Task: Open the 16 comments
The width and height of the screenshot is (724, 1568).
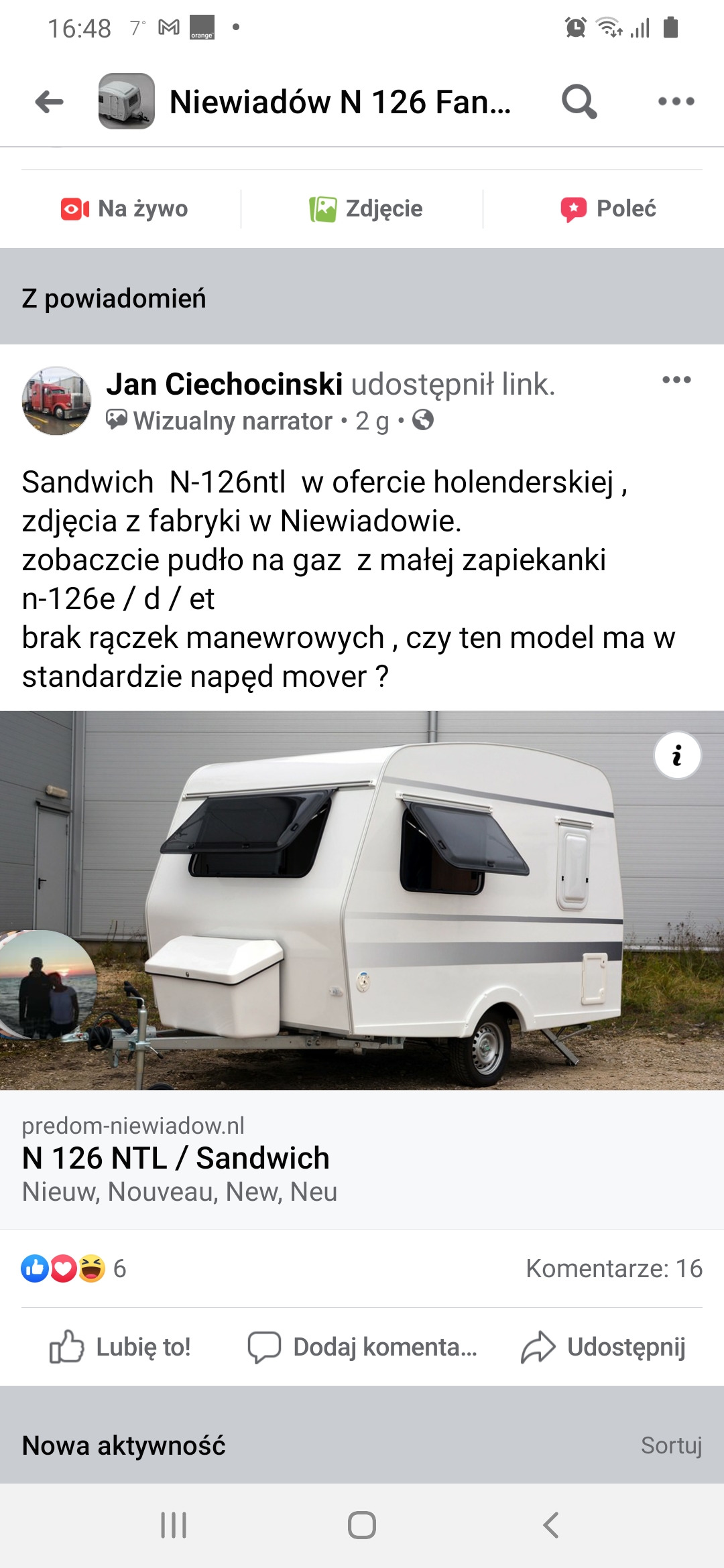Action: click(613, 1268)
